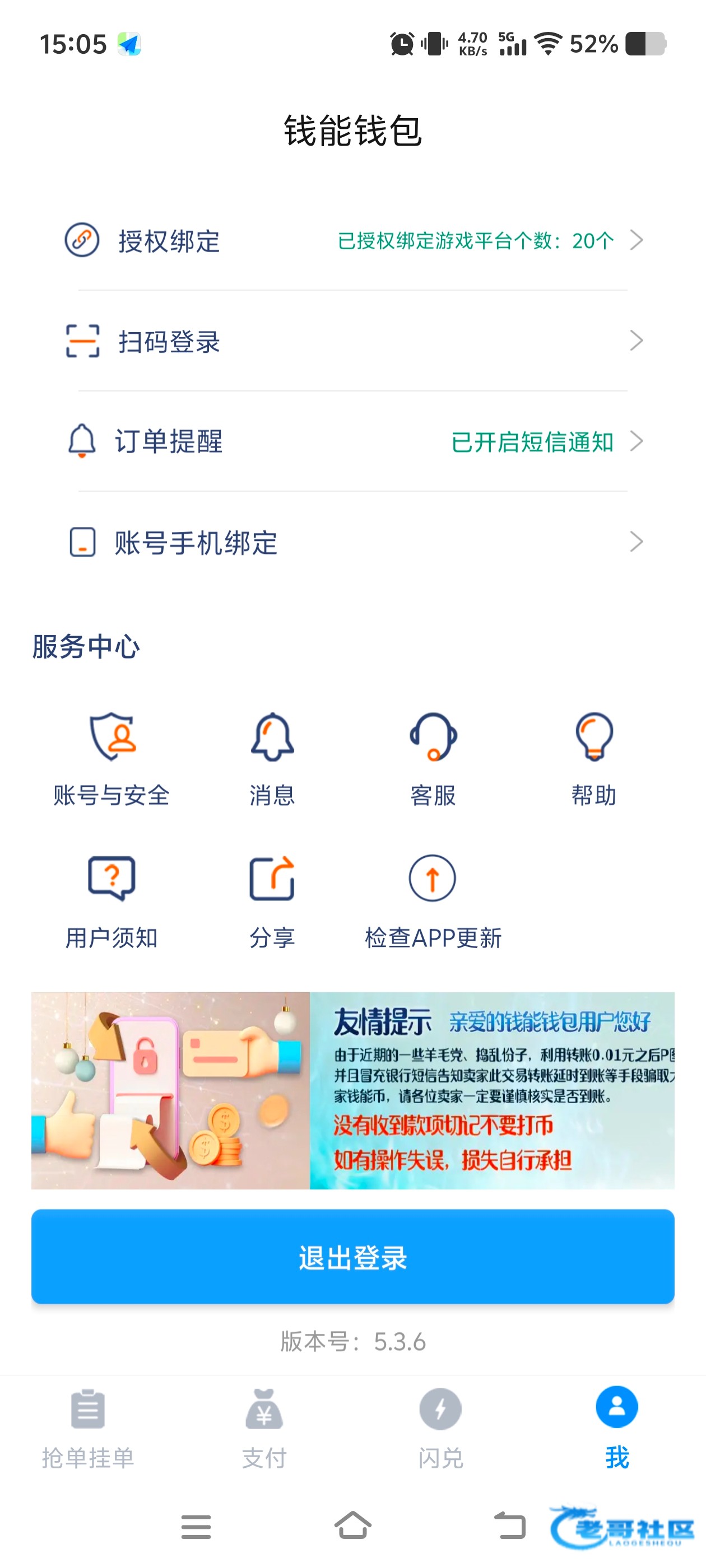Open the 友情提示 banner
The width and height of the screenshot is (706, 1568).
352,1090
